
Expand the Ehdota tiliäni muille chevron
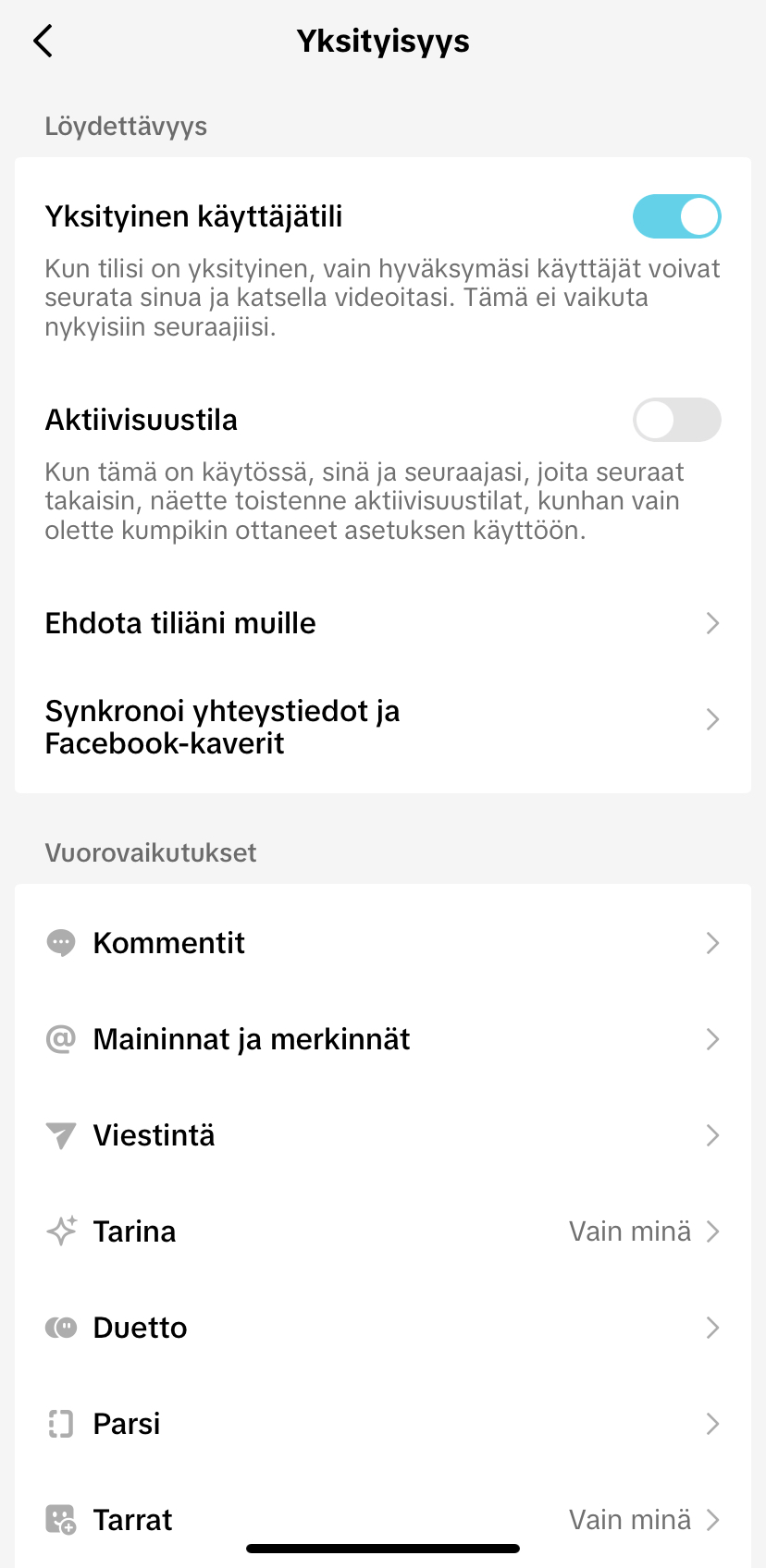pos(712,623)
